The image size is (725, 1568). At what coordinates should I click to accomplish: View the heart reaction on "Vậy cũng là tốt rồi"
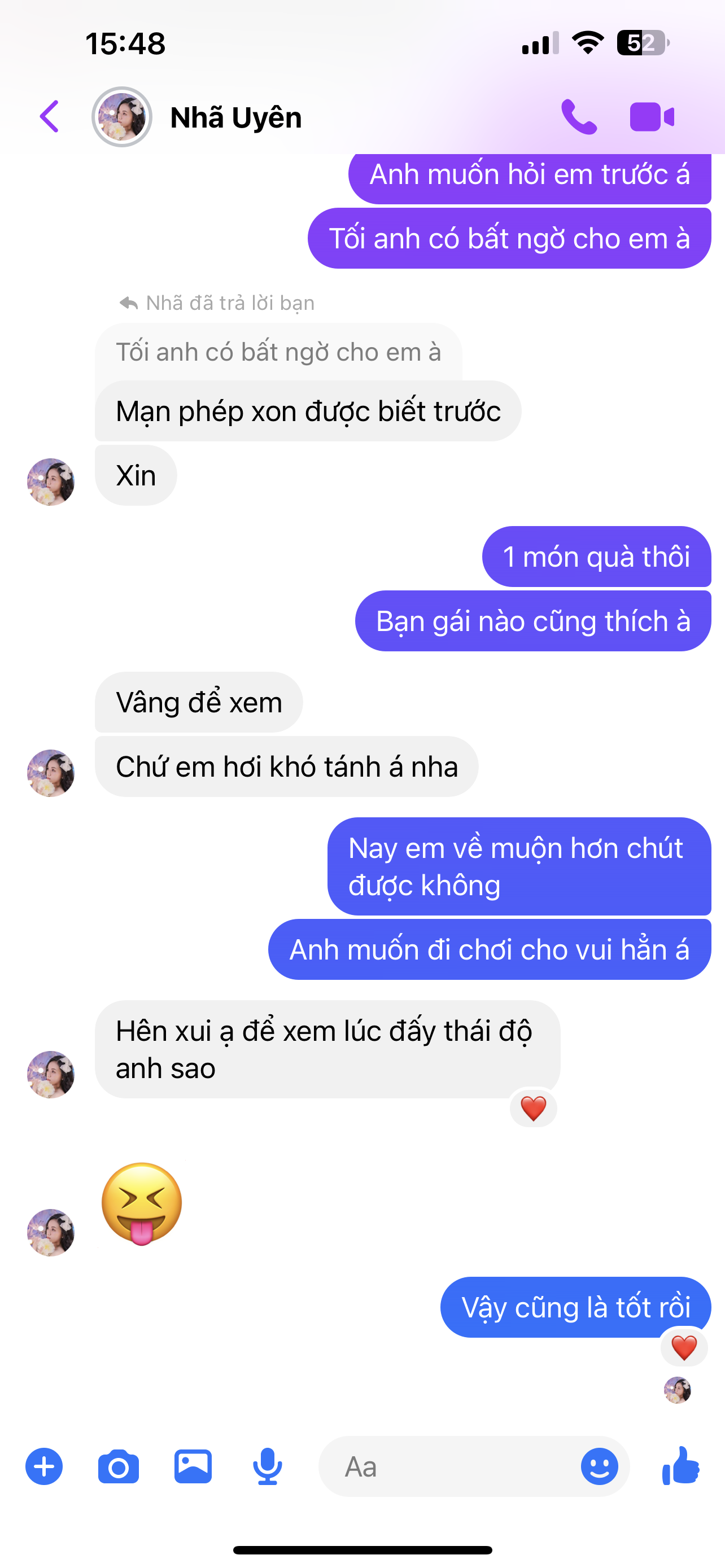tap(684, 1348)
